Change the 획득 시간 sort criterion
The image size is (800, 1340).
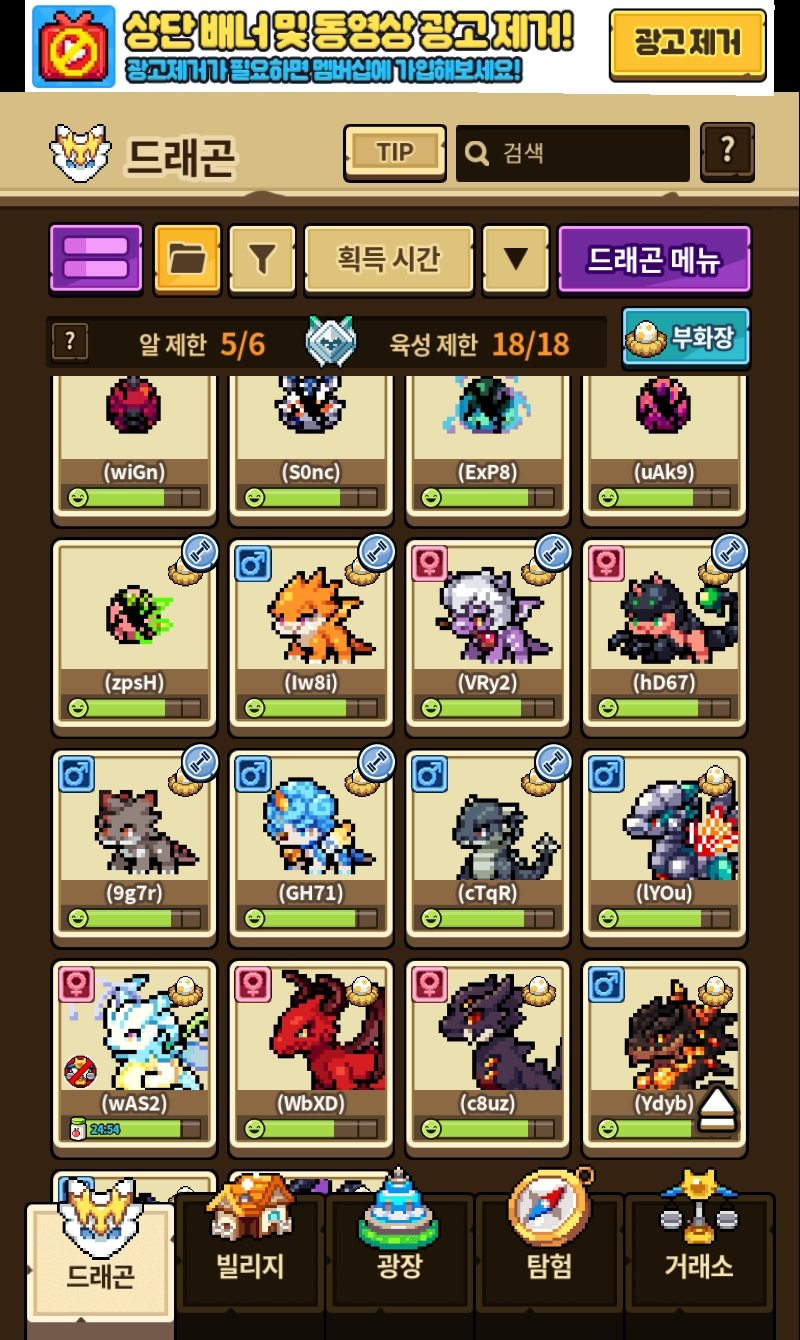click(388, 259)
